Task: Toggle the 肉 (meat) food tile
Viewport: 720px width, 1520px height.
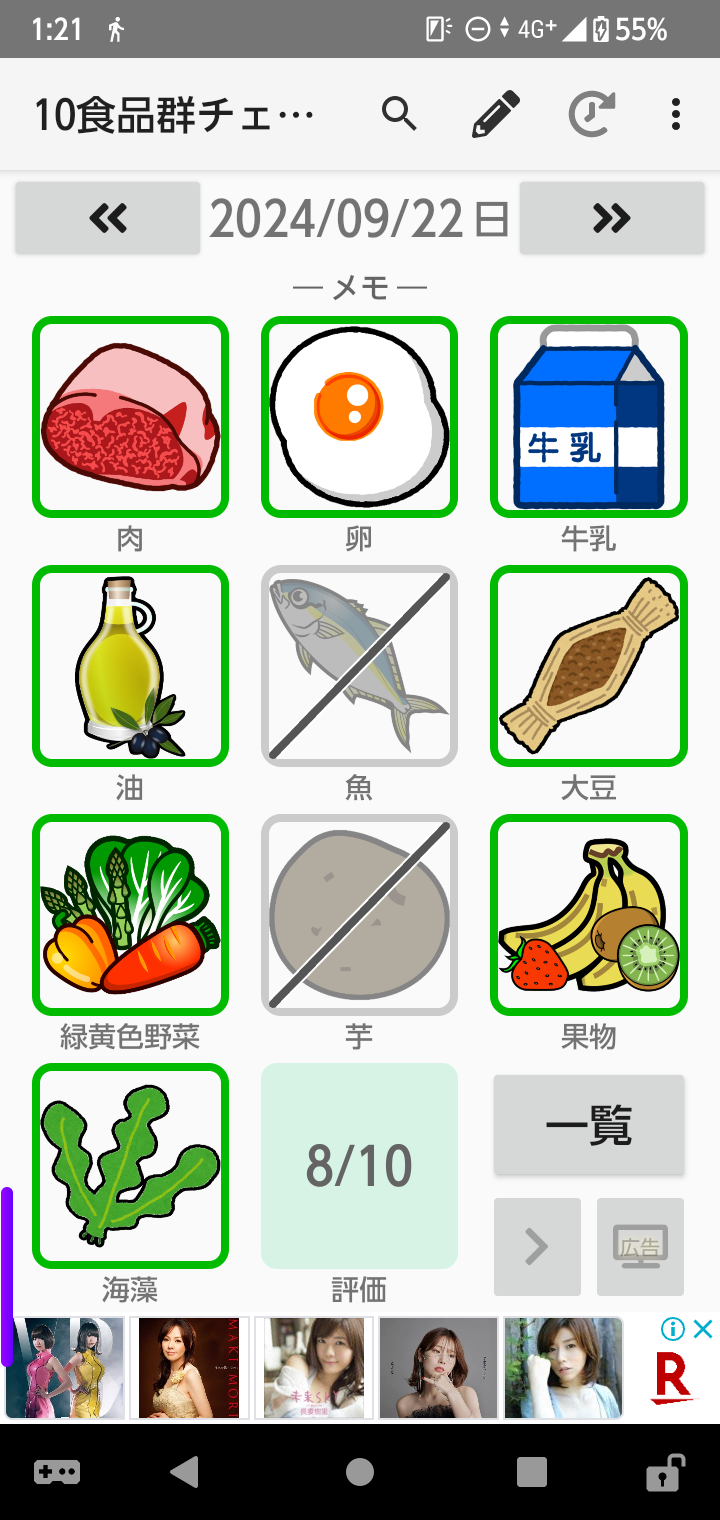Action: click(130, 416)
